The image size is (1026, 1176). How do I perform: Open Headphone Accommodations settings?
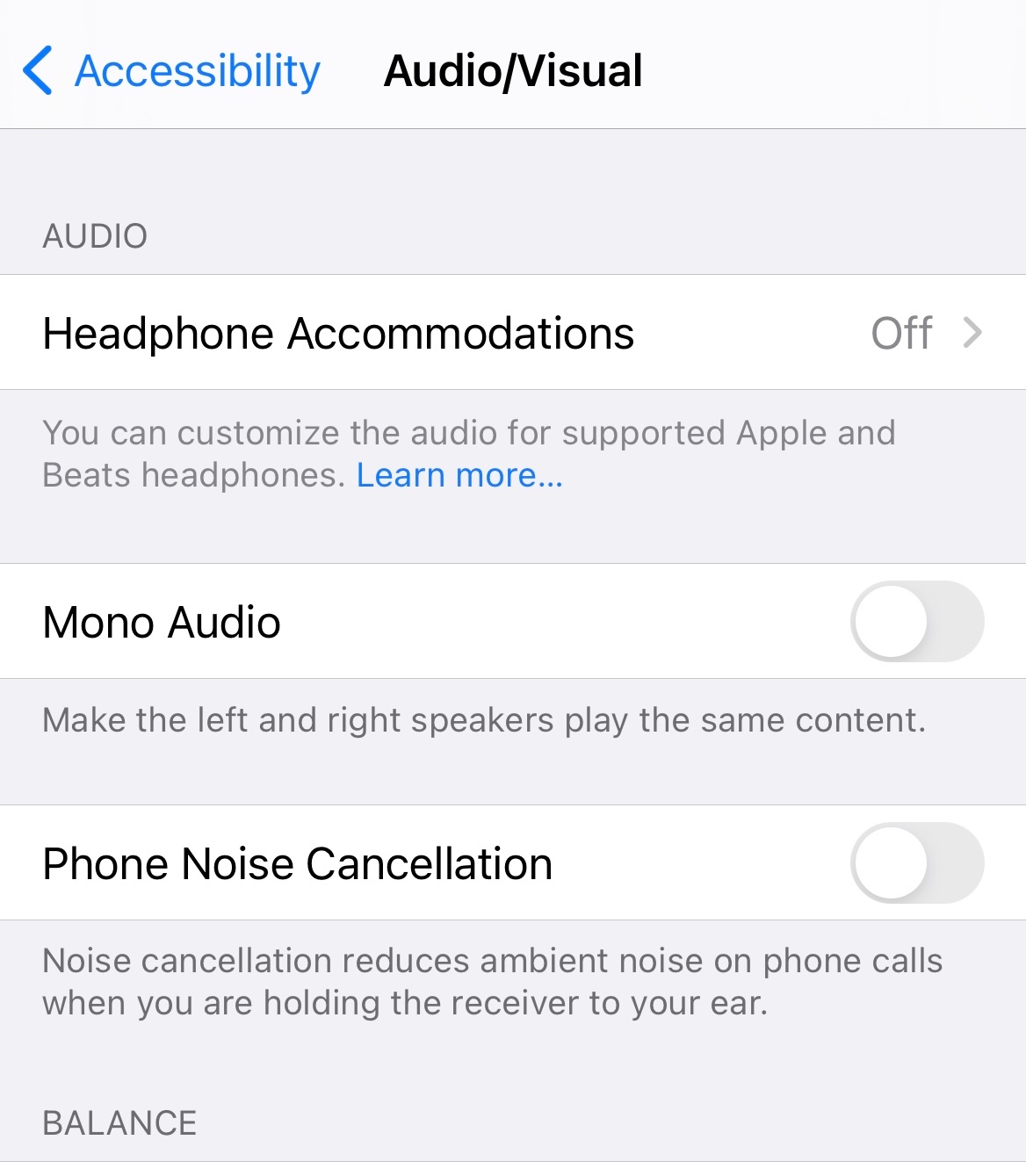pos(513,334)
